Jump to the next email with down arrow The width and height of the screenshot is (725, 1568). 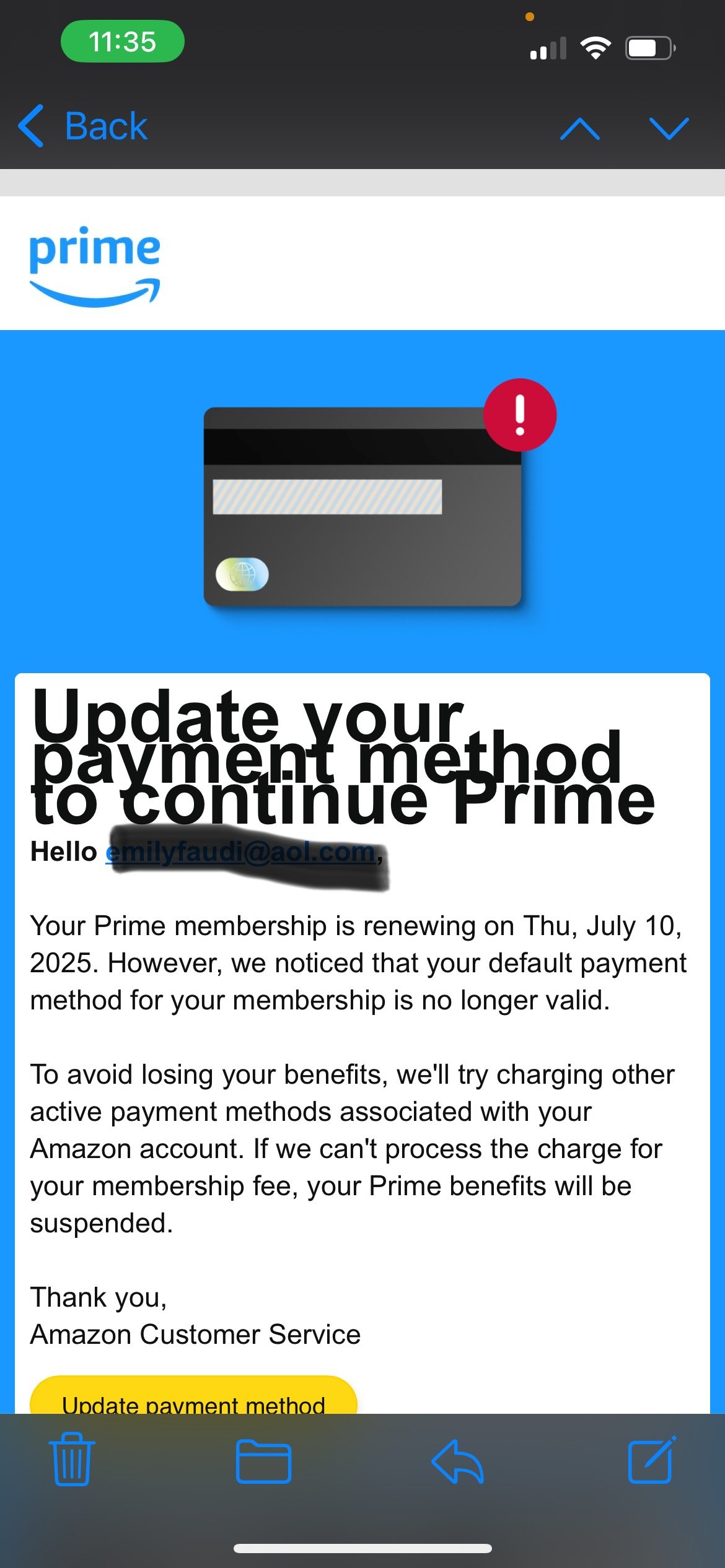[x=669, y=129]
